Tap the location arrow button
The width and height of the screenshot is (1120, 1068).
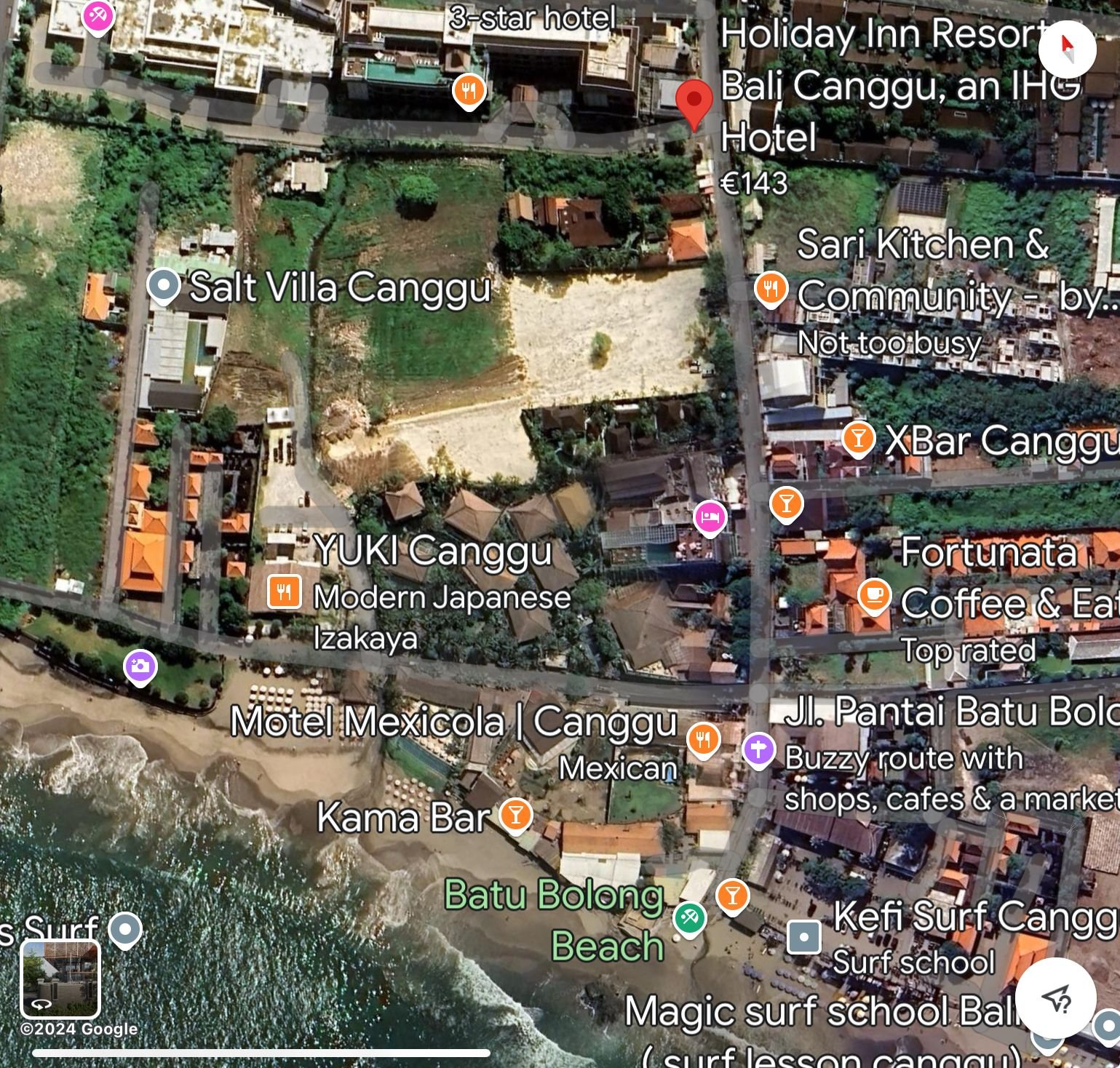[x=1055, y=997]
